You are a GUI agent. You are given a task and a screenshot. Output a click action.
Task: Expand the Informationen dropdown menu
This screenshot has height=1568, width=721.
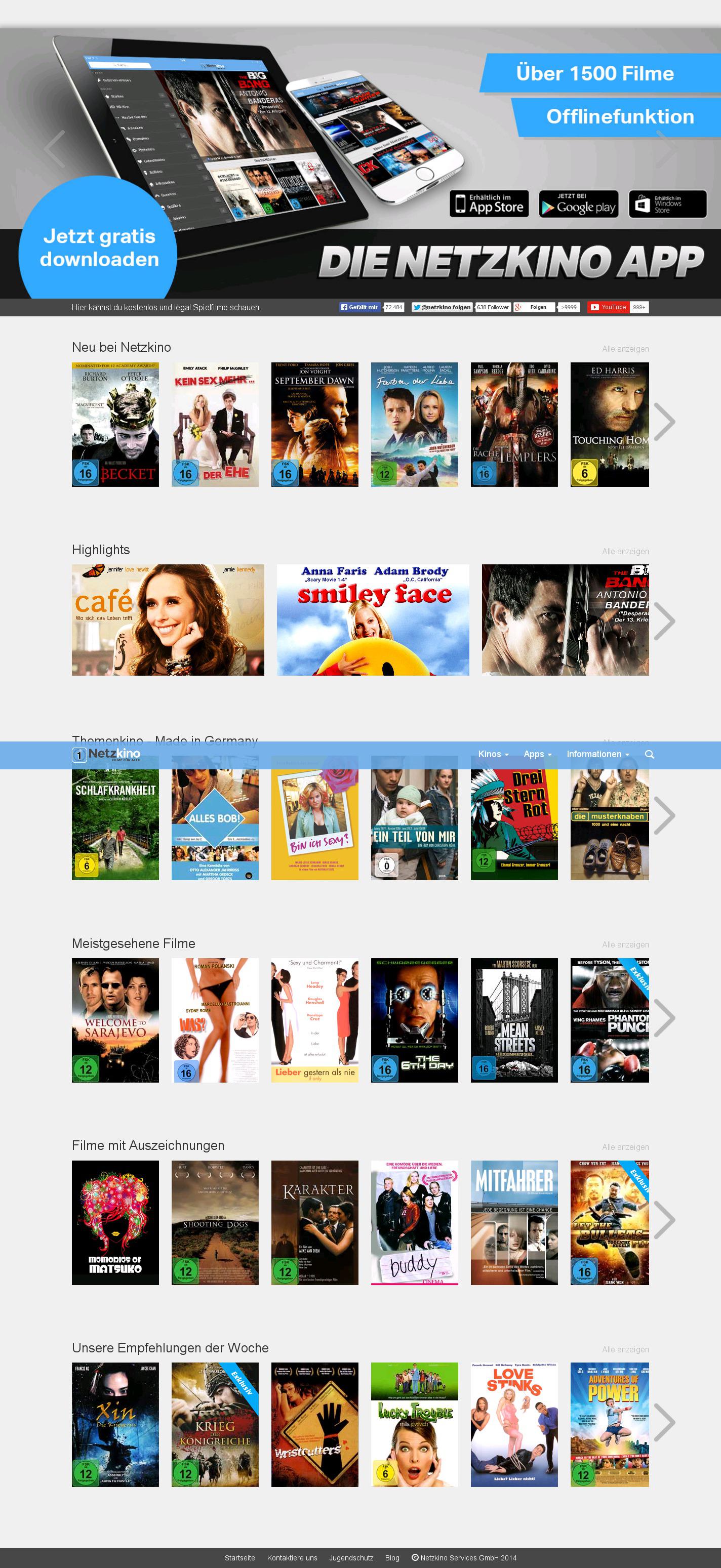click(597, 754)
